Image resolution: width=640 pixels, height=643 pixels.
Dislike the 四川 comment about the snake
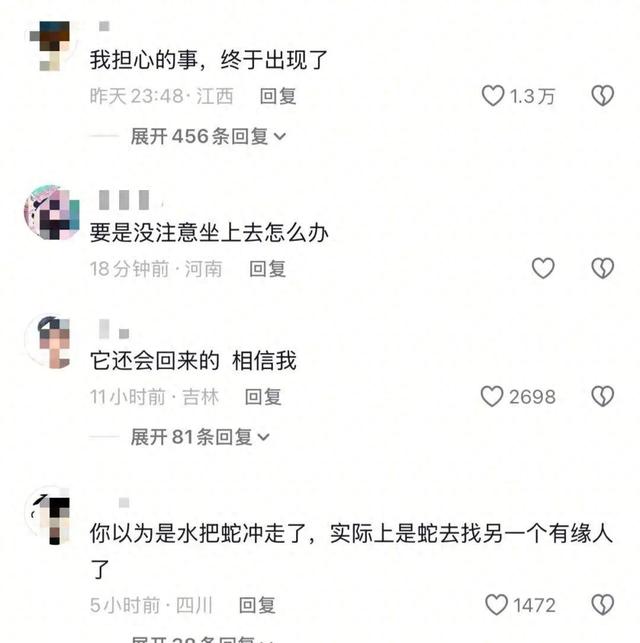click(602, 604)
